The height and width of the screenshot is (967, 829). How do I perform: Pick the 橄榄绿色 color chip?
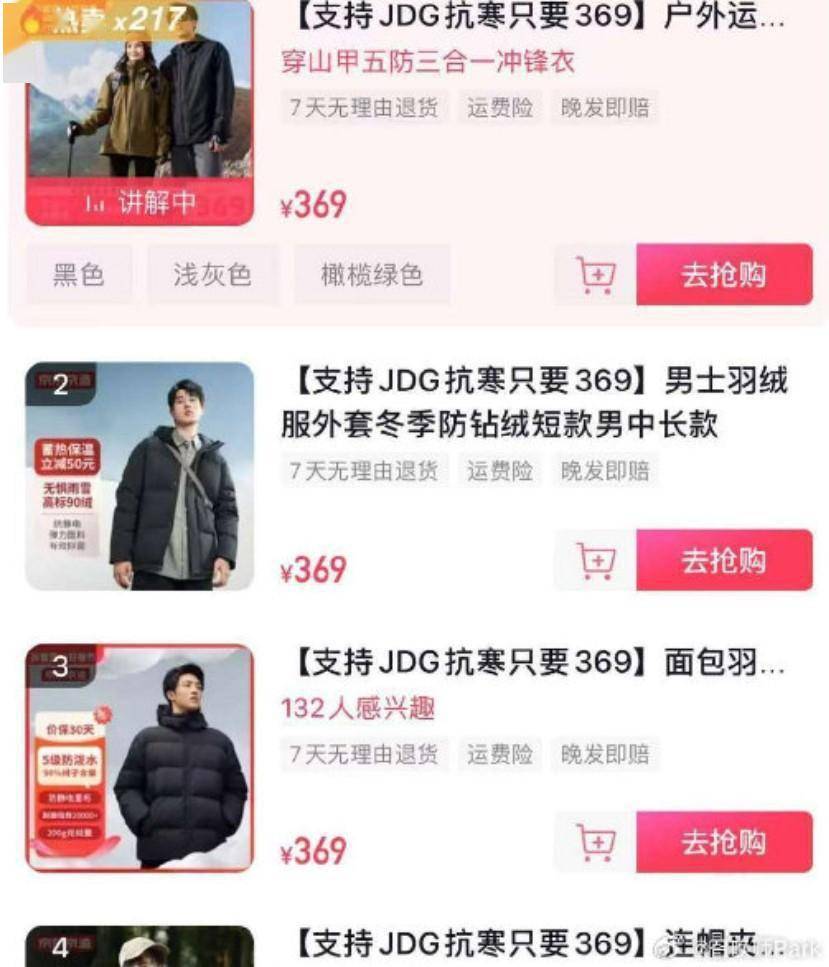pos(372,274)
